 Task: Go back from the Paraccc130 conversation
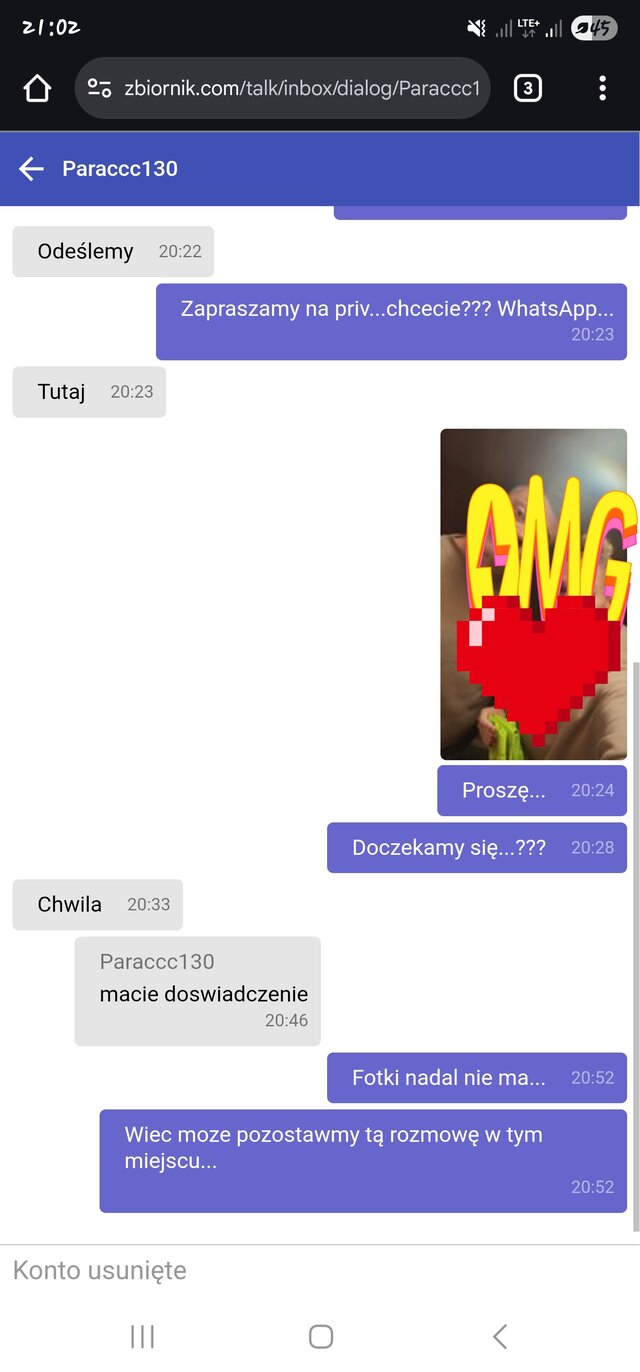[32, 169]
